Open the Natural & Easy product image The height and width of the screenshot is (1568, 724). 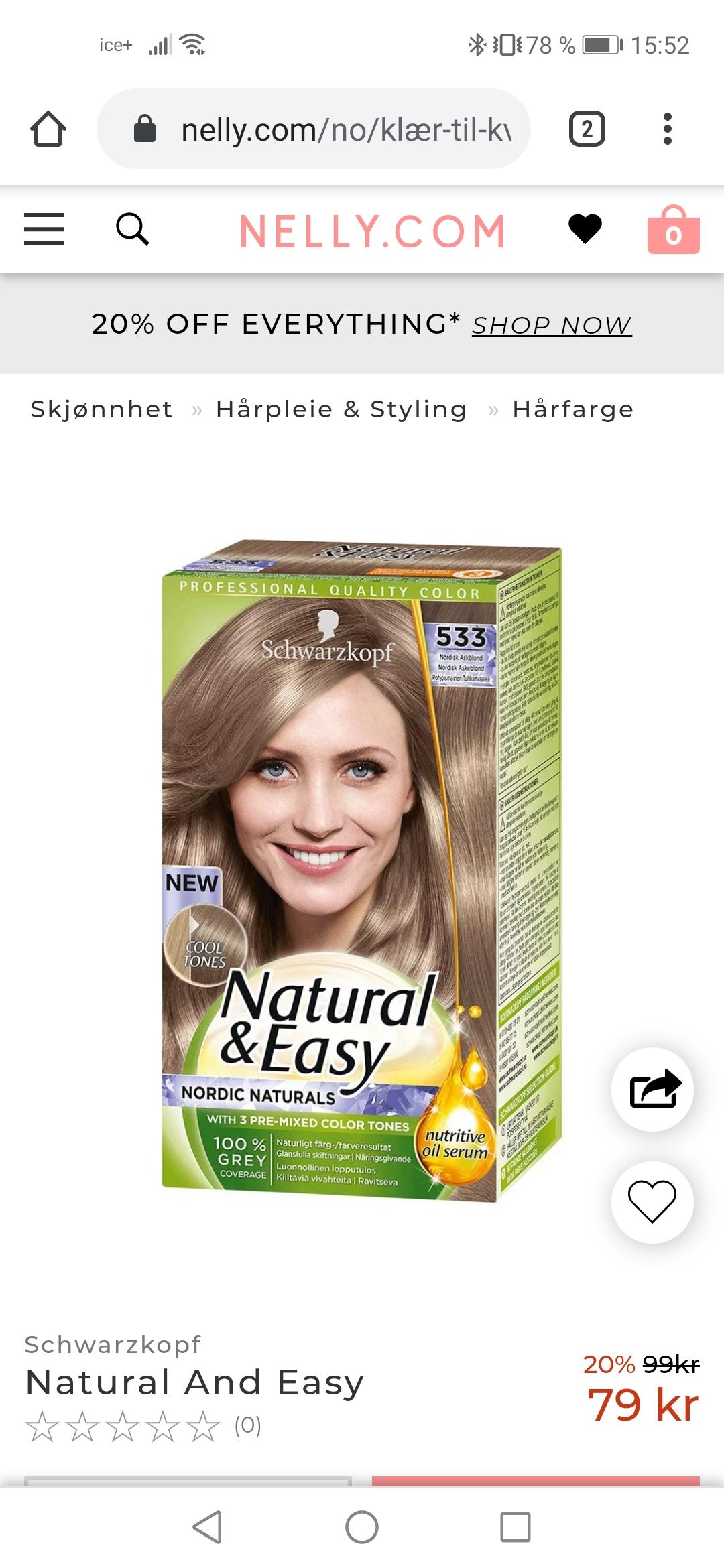[362, 870]
